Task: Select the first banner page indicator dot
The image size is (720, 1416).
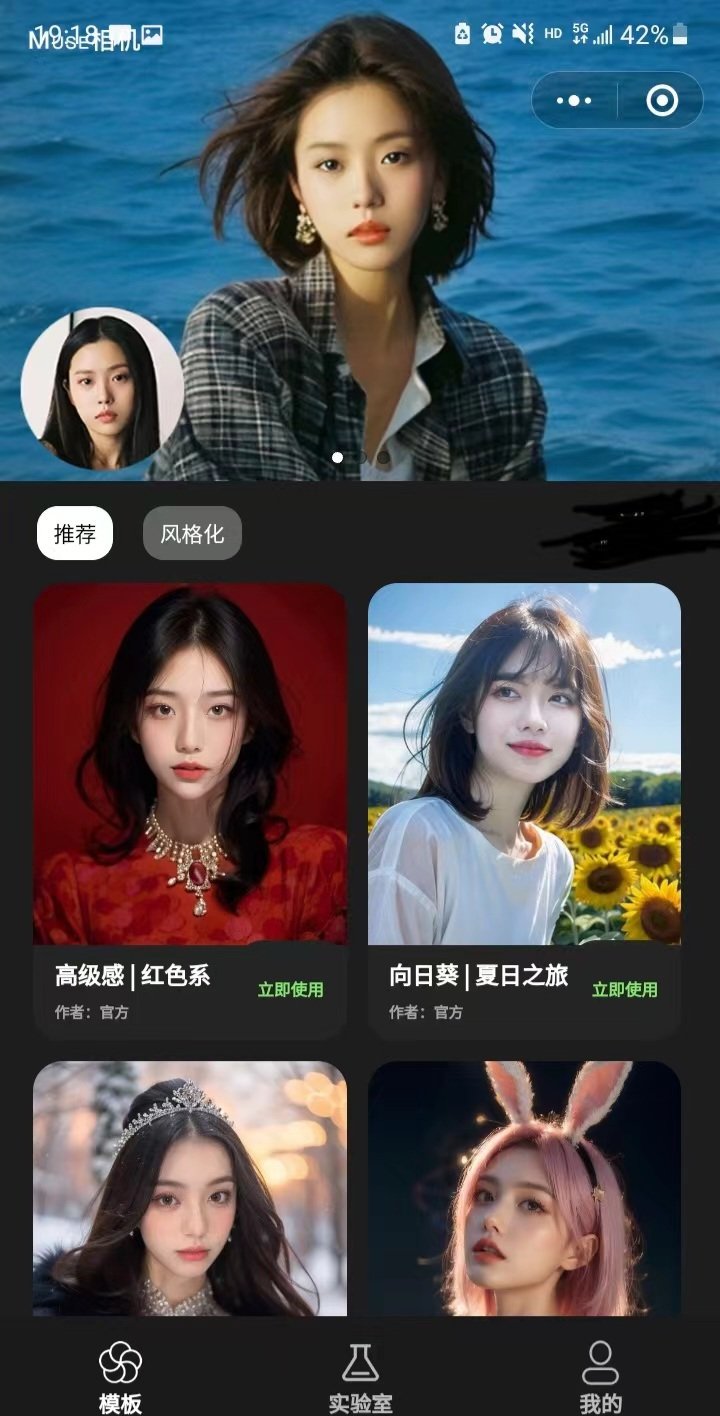Action: pyautogui.click(x=338, y=457)
